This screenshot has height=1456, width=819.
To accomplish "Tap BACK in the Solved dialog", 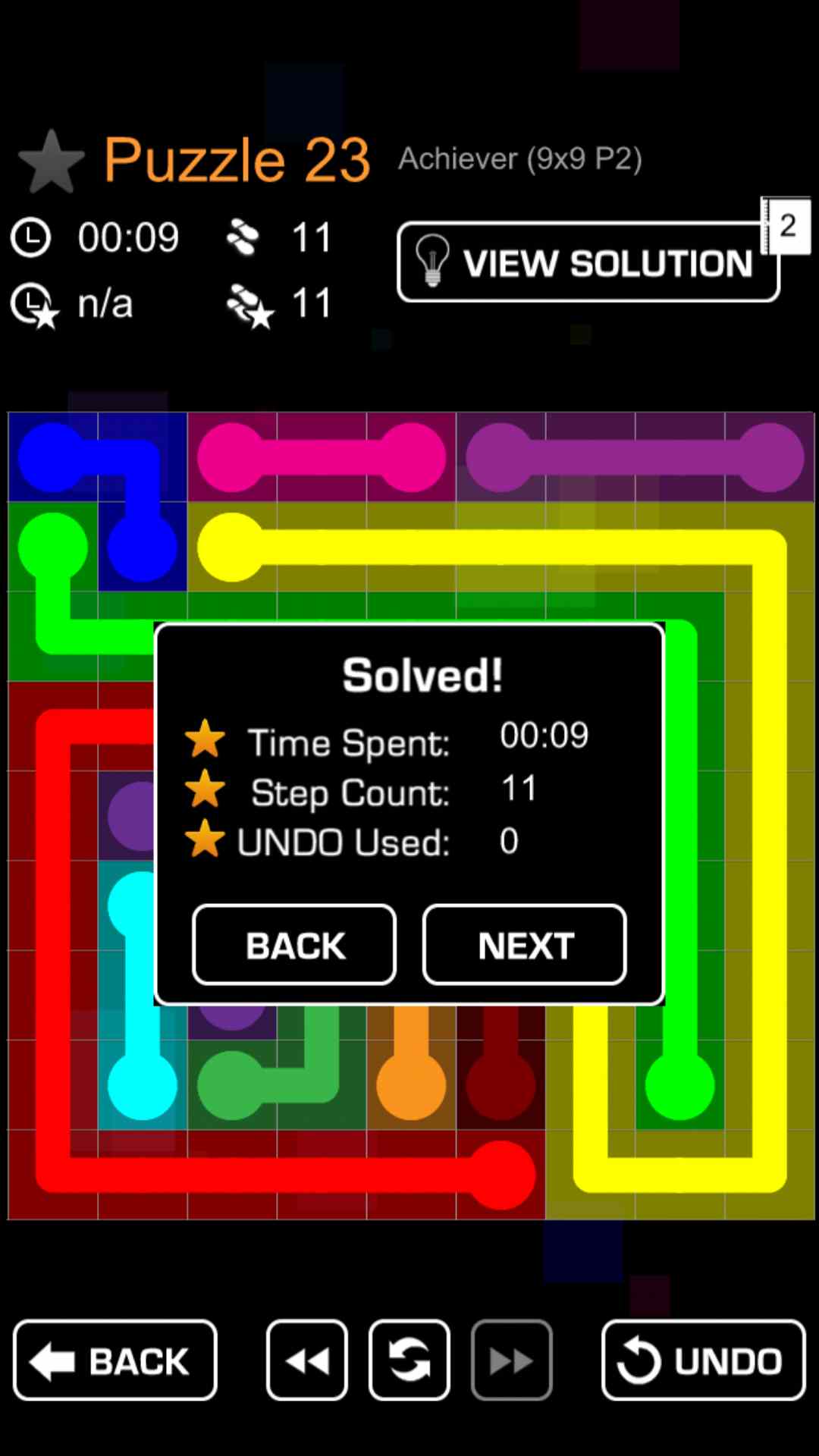I will [x=294, y=945].
